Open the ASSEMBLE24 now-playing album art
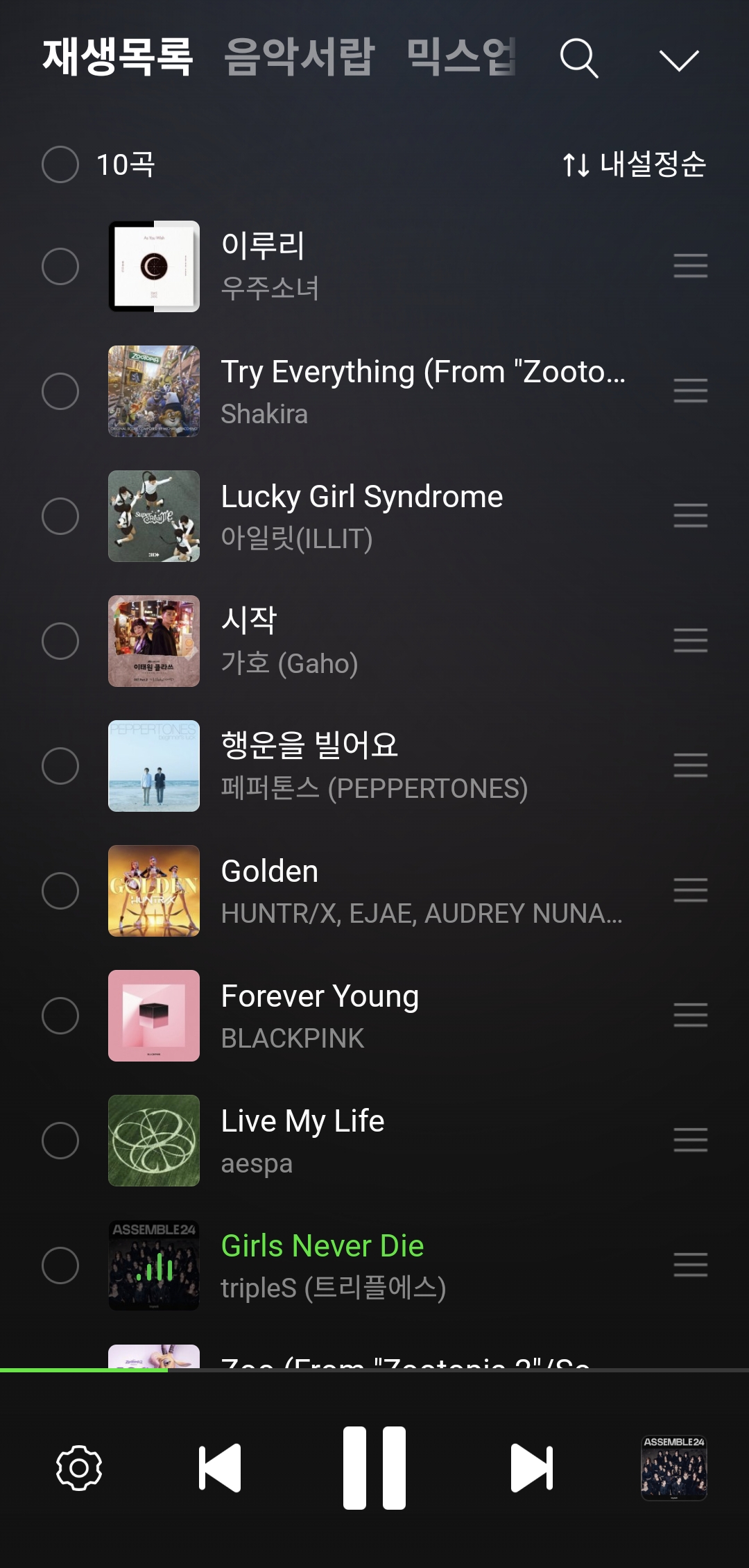The image size is (749, 1568). 673,1467
